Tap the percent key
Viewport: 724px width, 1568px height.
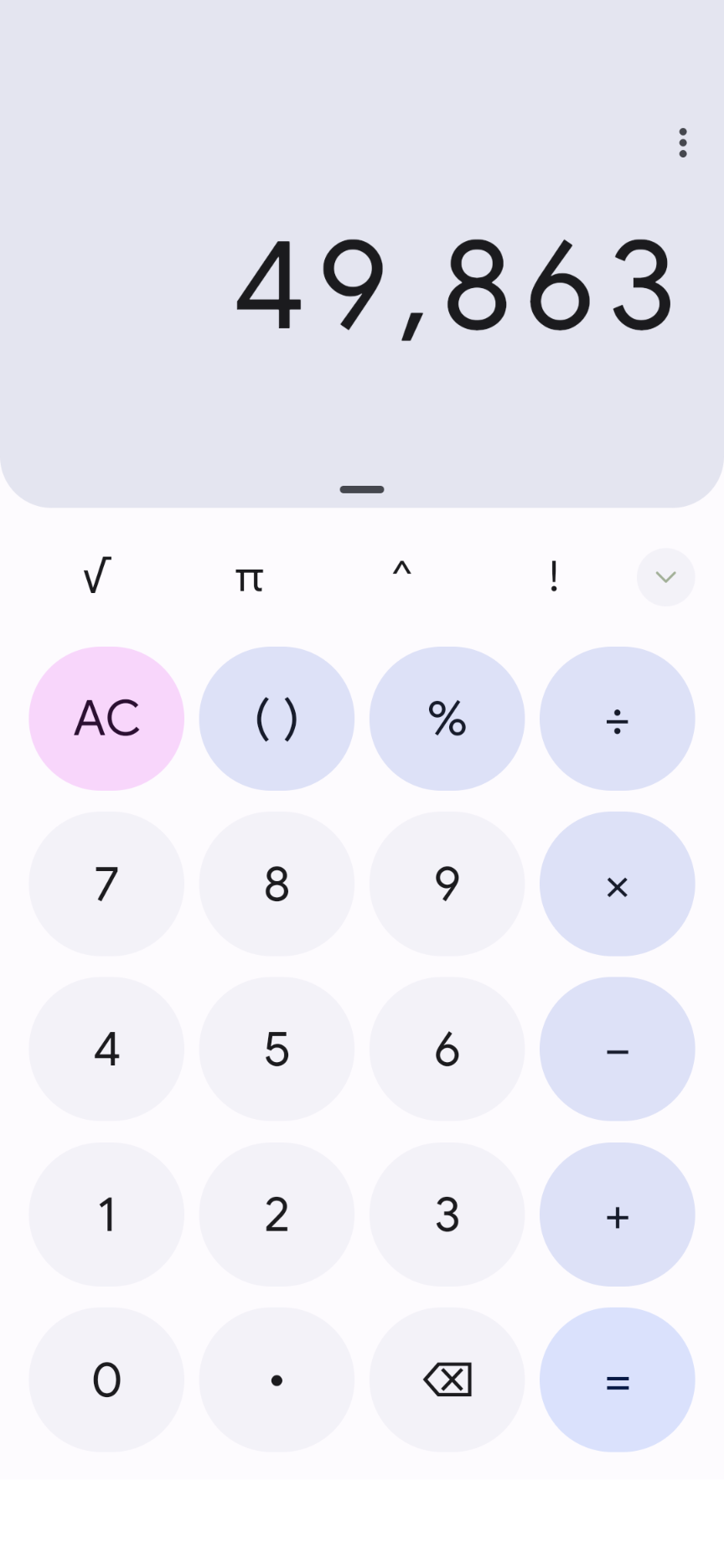pos(447,719)
